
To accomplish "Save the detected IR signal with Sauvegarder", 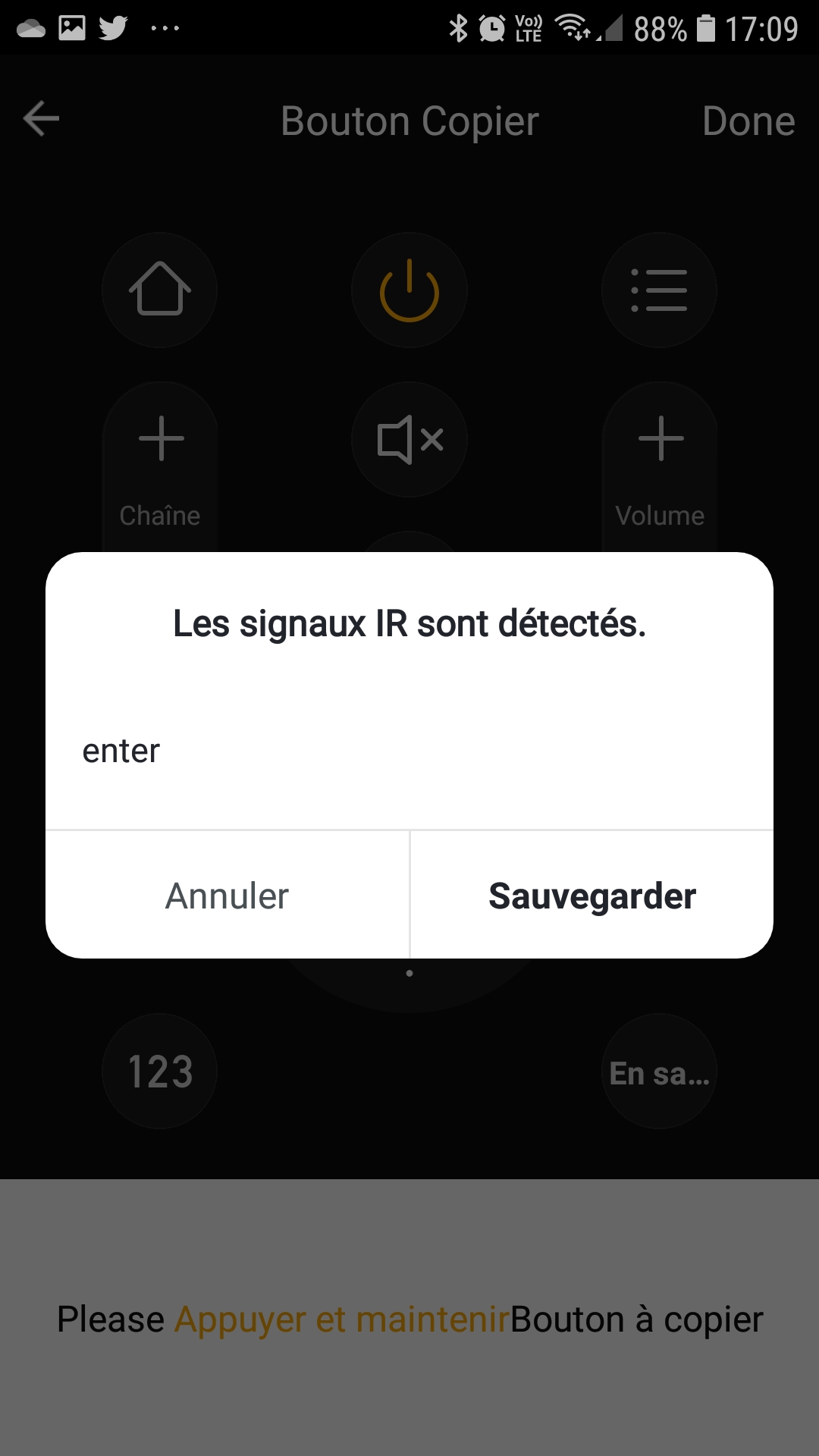I will coord(591,896).
